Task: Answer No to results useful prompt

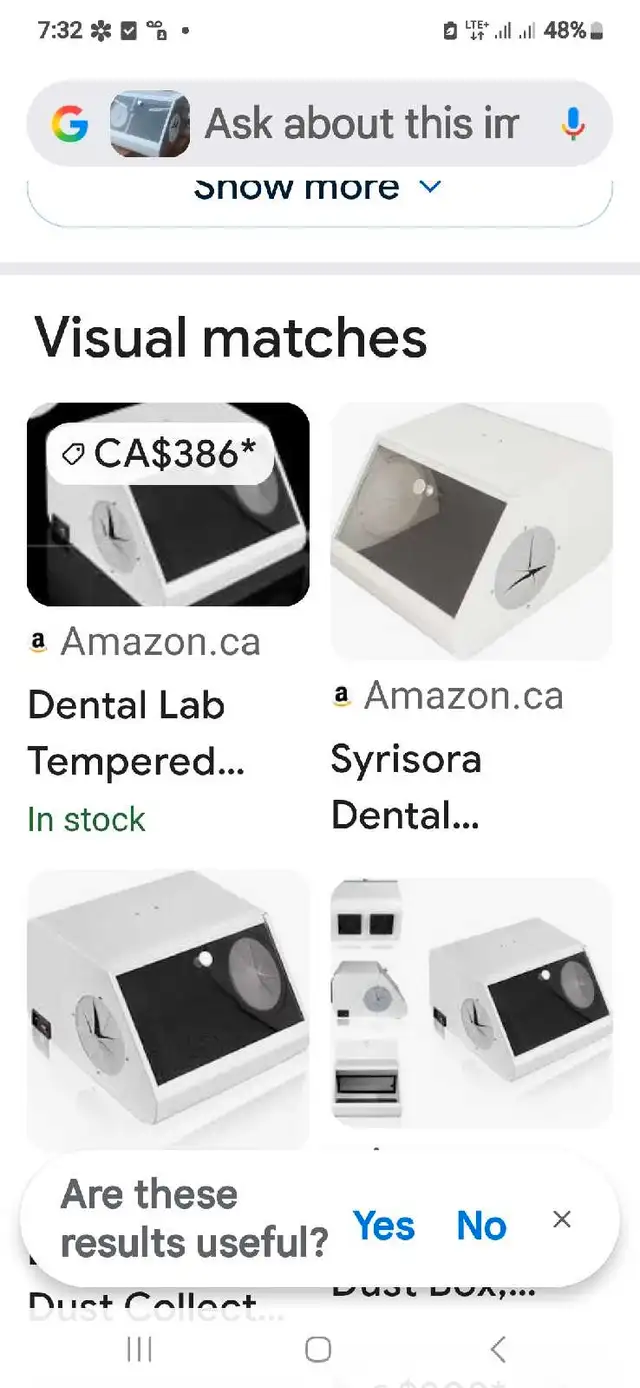Action: [481, 1225]
